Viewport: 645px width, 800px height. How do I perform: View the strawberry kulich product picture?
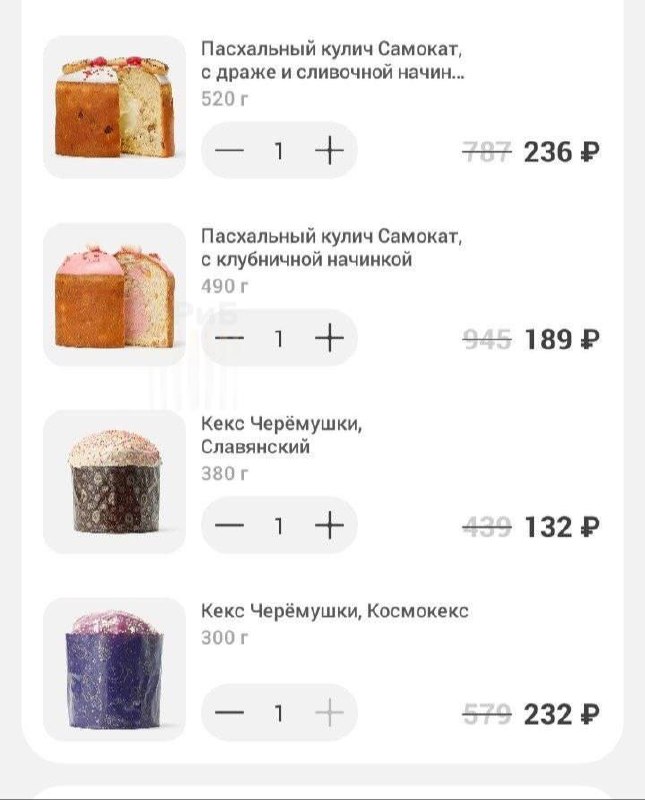tap(115, 294)
